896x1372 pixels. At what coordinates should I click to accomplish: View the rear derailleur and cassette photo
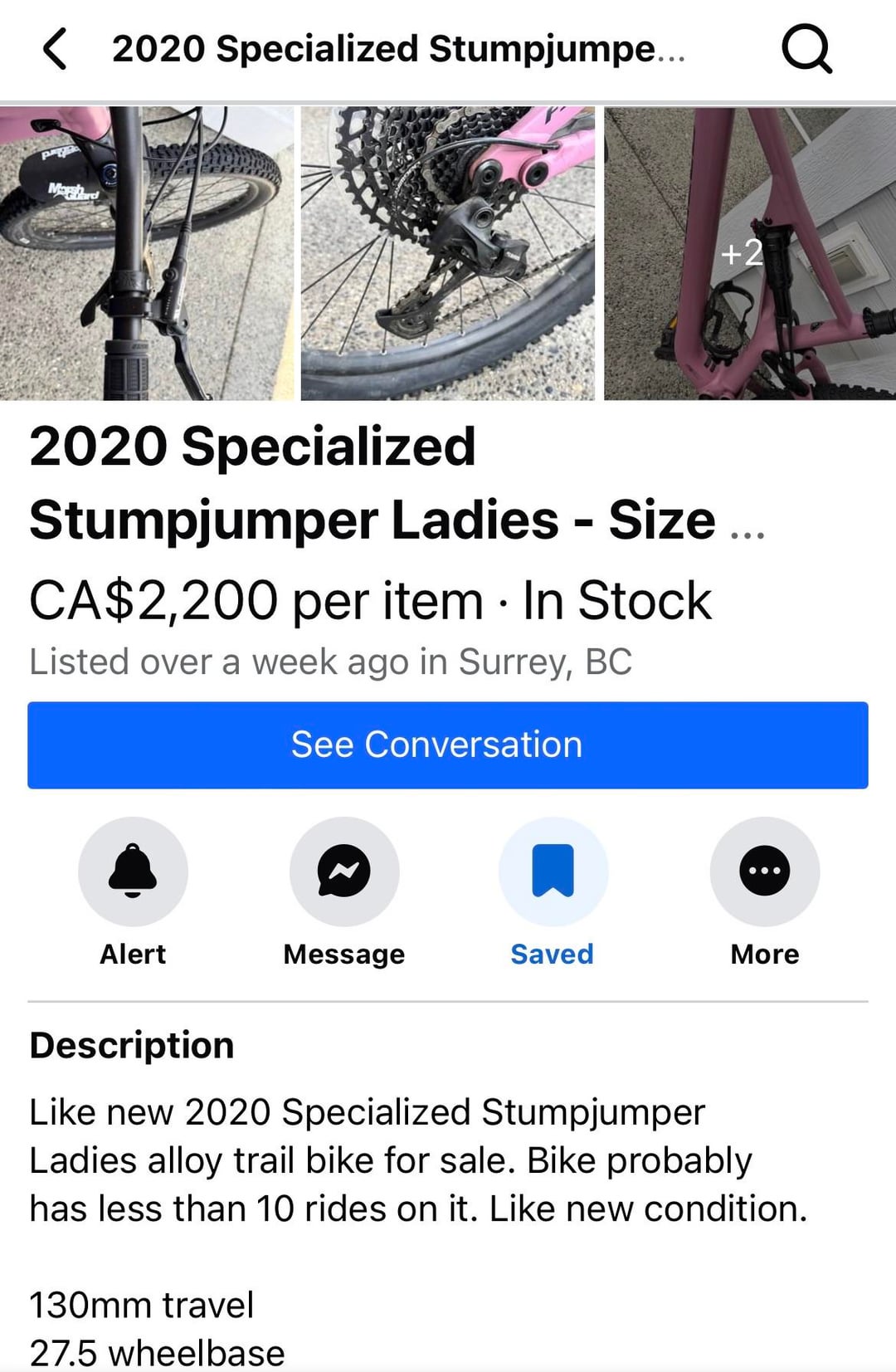448,253
